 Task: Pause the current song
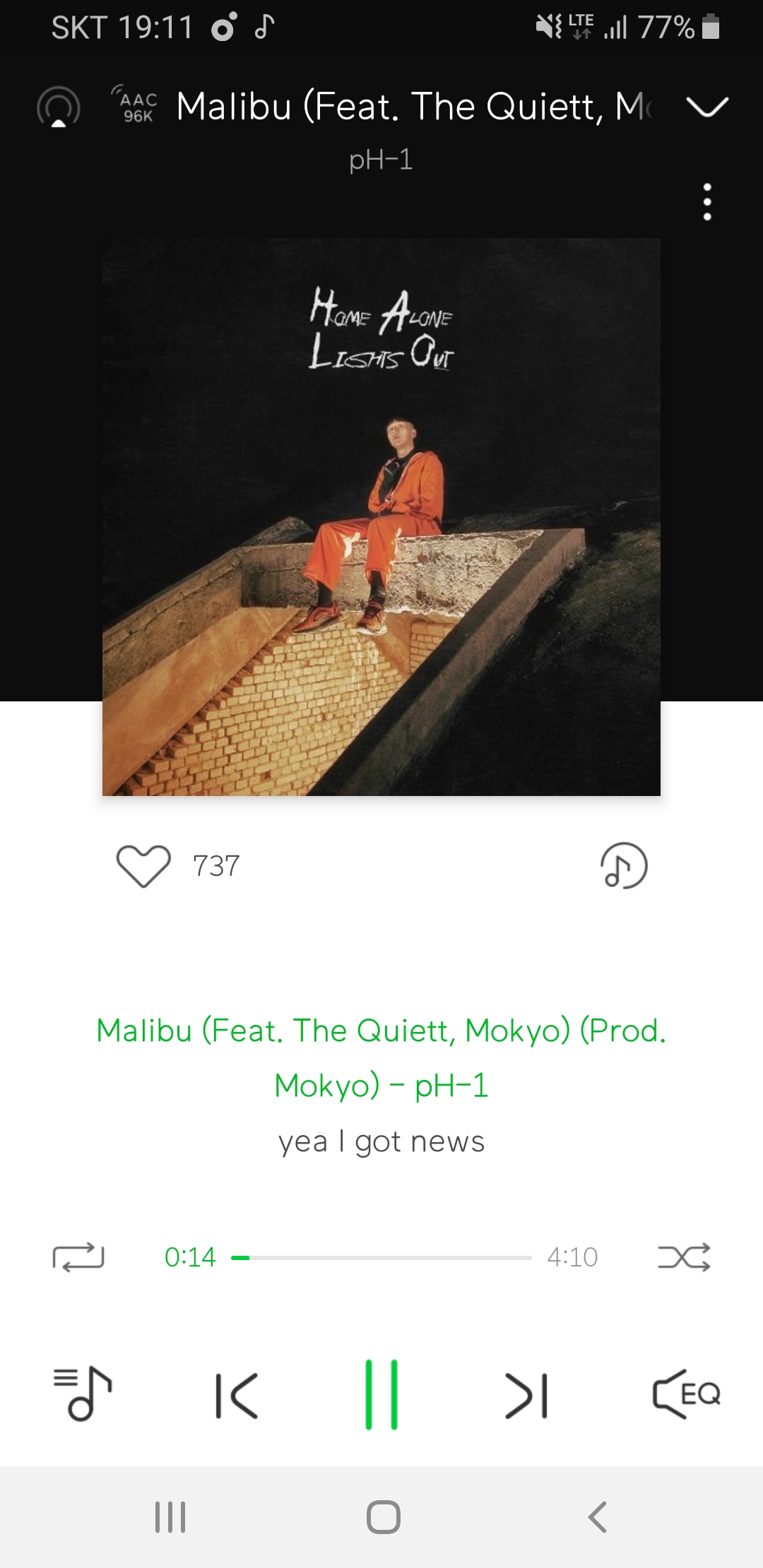[381, 1395]
